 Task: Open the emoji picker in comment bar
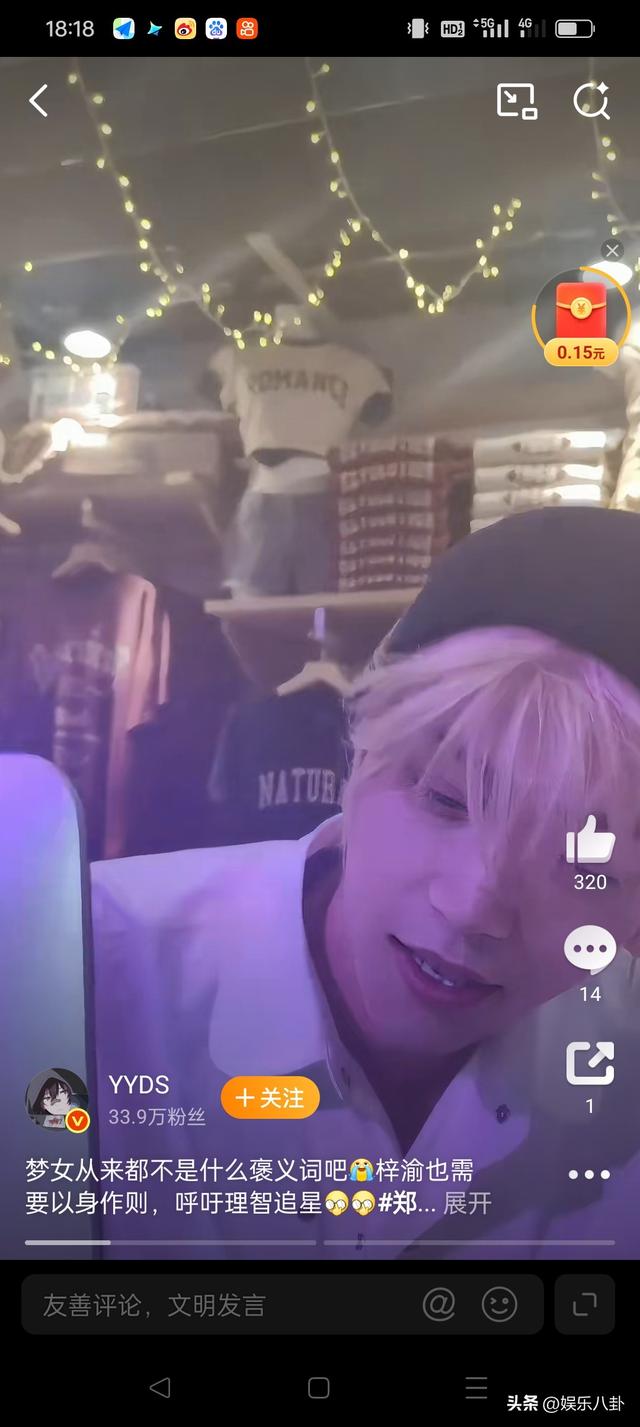(500, 1304)
